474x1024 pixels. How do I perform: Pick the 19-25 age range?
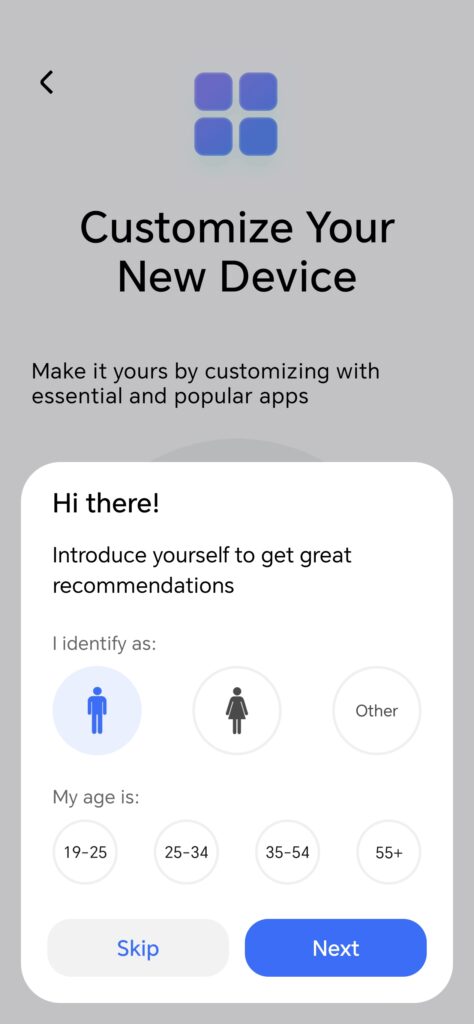pos(85,852)
